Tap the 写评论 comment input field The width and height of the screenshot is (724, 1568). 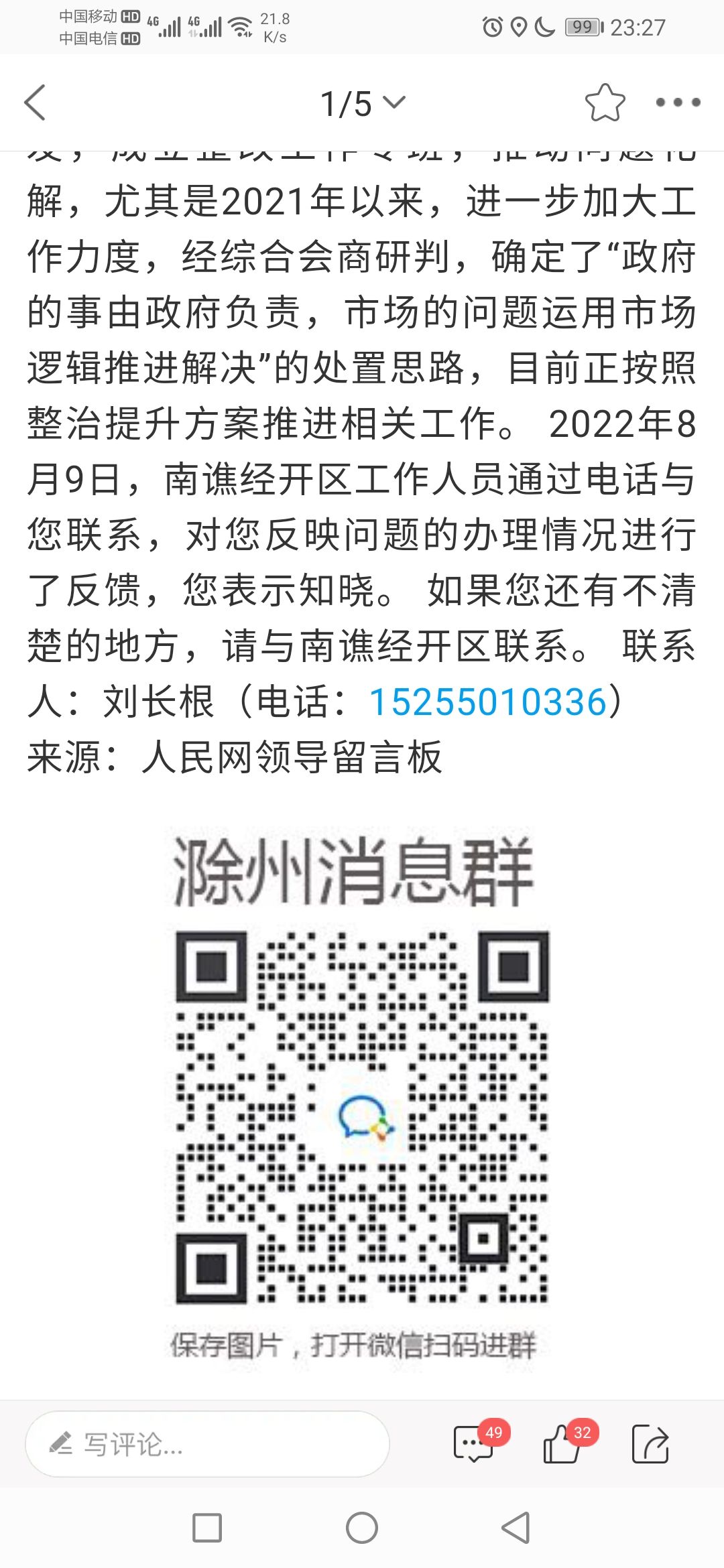[207, 1444]
